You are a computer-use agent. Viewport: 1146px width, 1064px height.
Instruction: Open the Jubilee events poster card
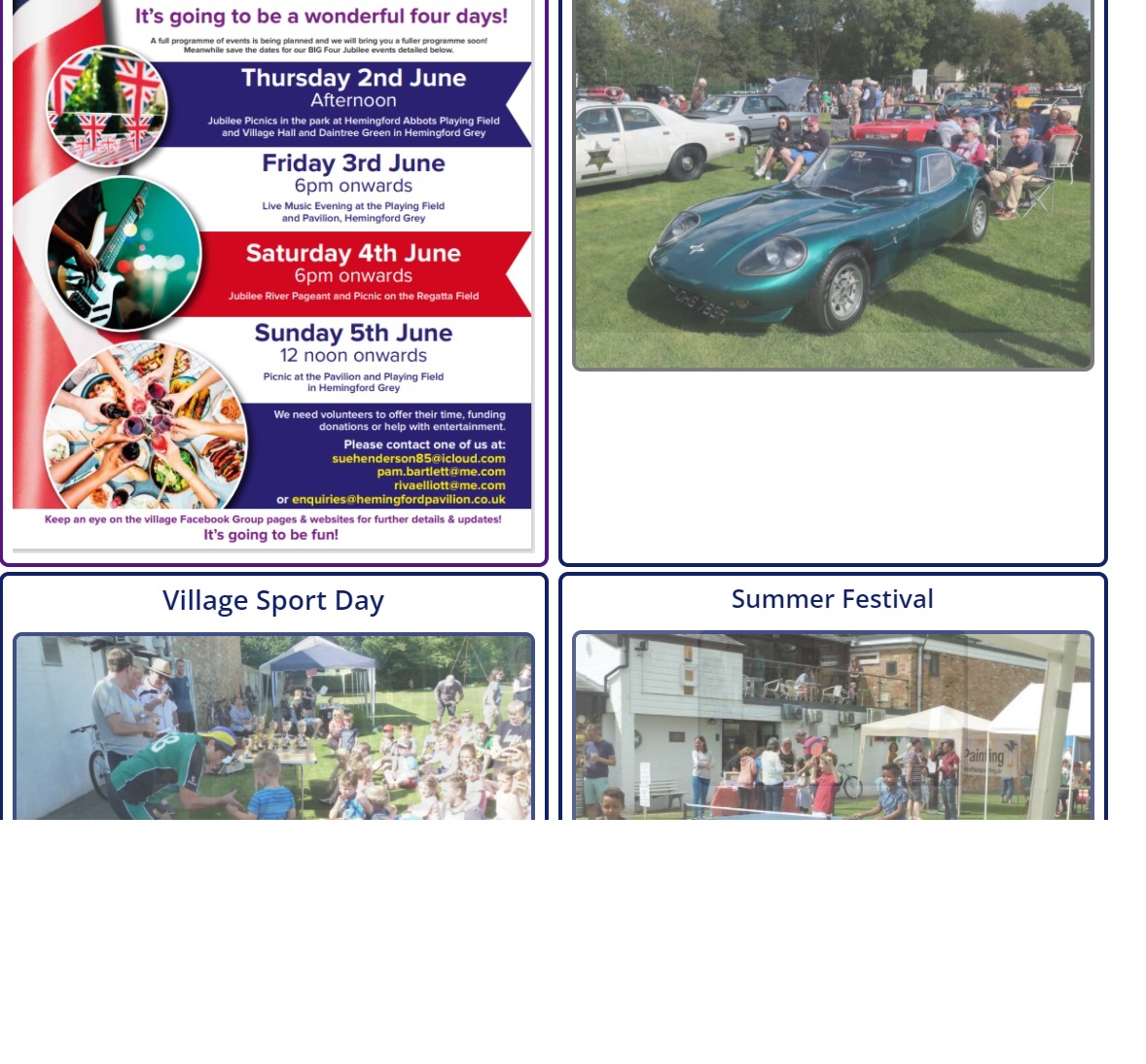[272, 282]
